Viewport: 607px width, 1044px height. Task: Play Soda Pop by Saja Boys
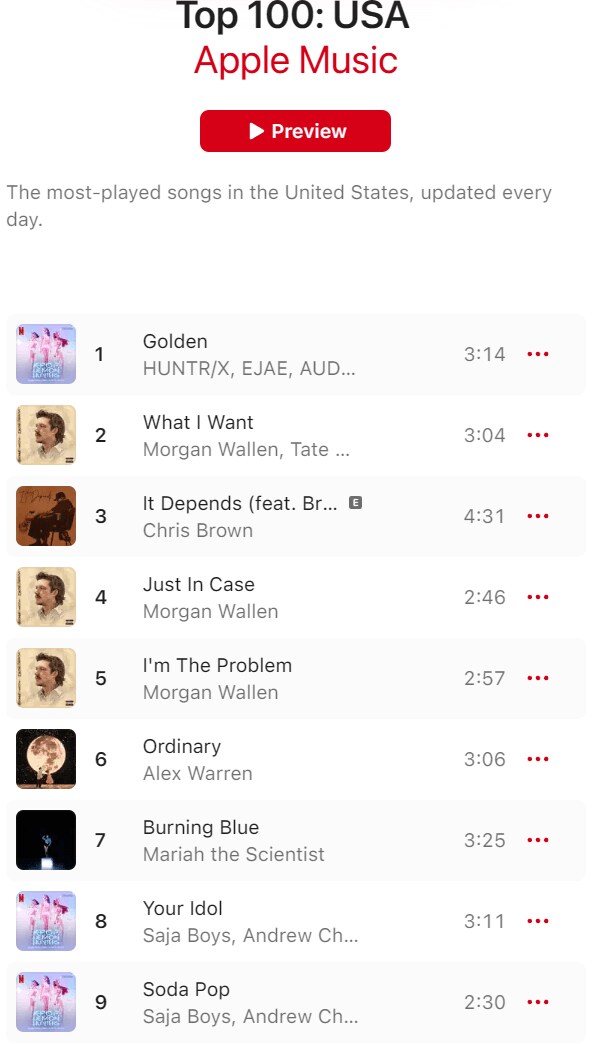tap(46, 1002)
